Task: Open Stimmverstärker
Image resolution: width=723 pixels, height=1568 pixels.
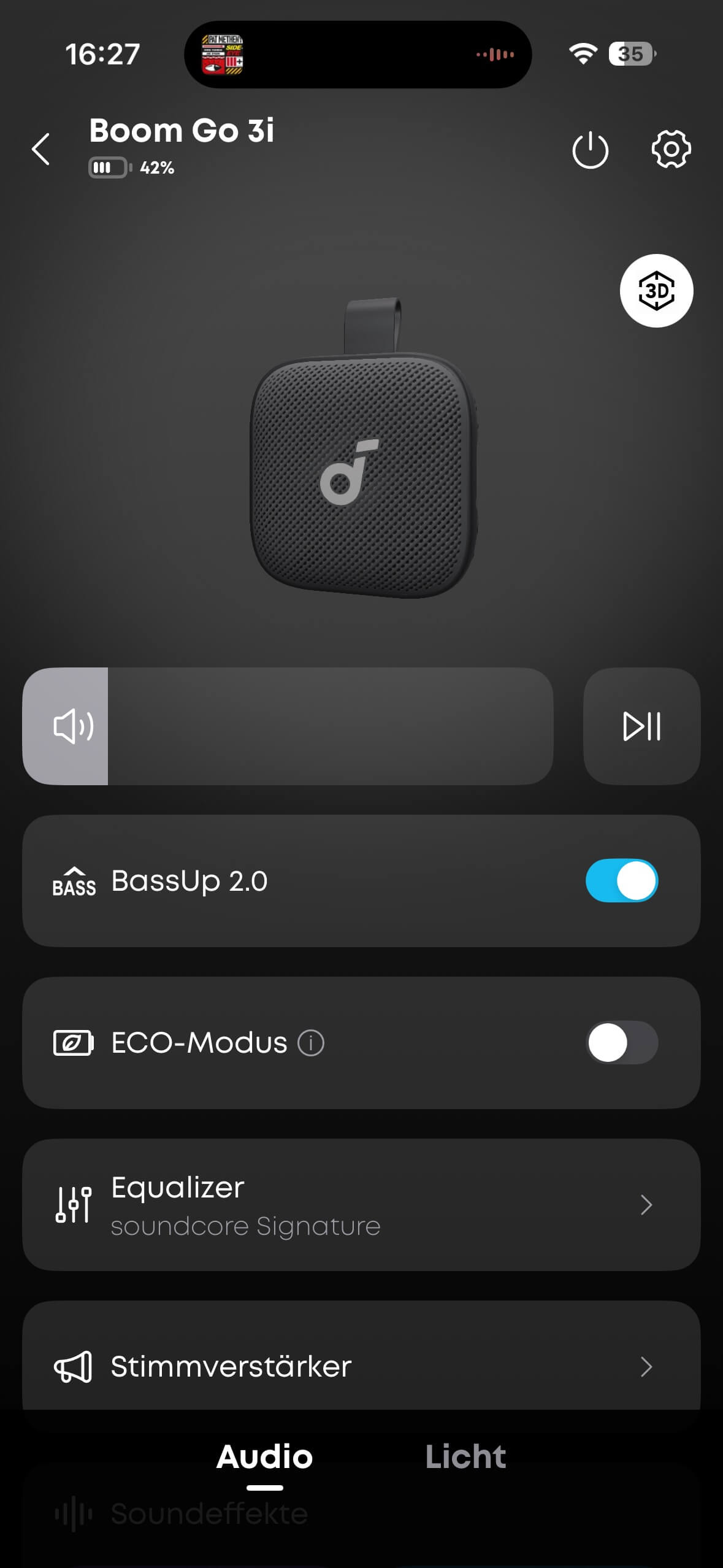Action: coord(361,1367)
